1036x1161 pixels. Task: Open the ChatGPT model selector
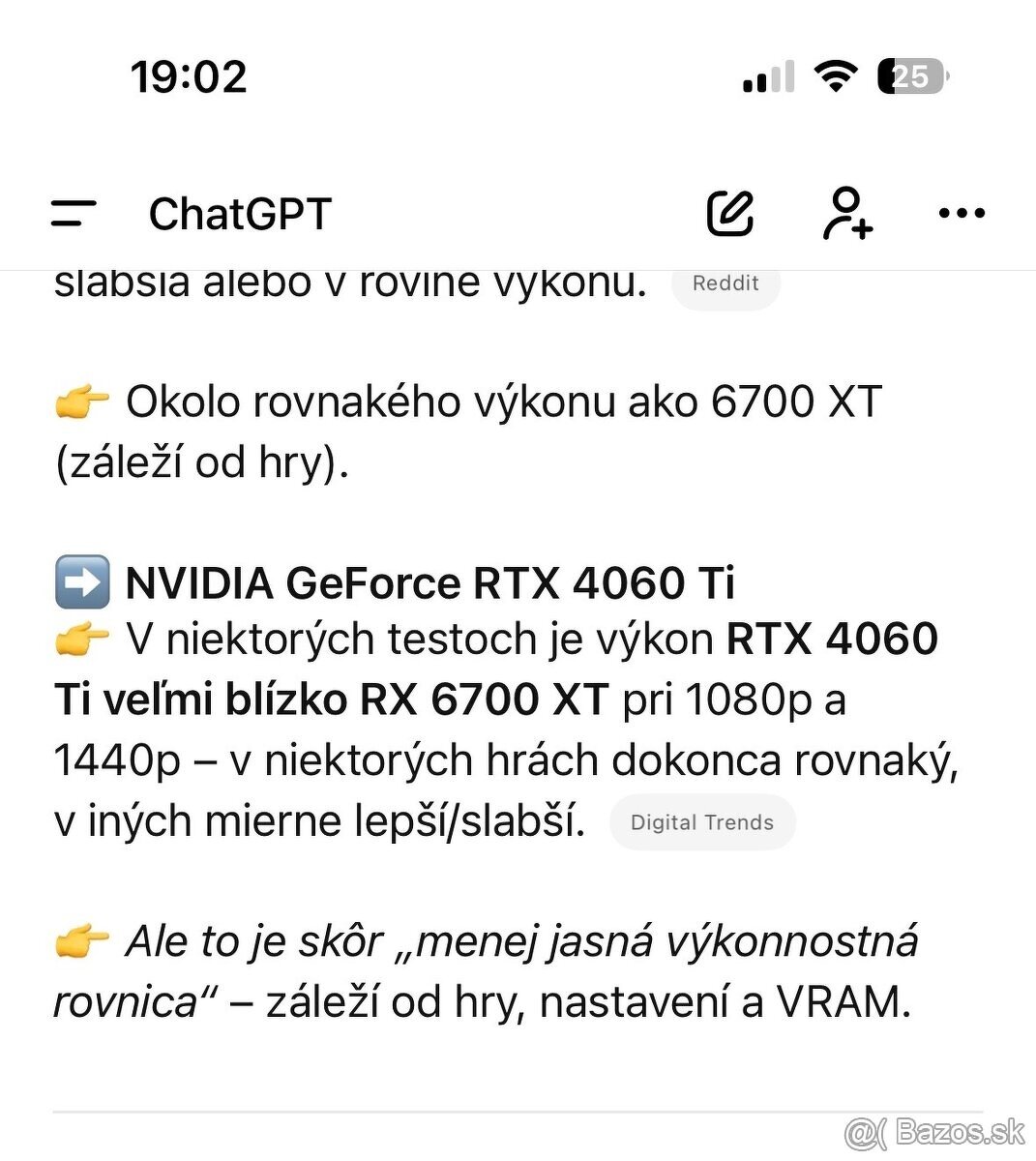239,213
